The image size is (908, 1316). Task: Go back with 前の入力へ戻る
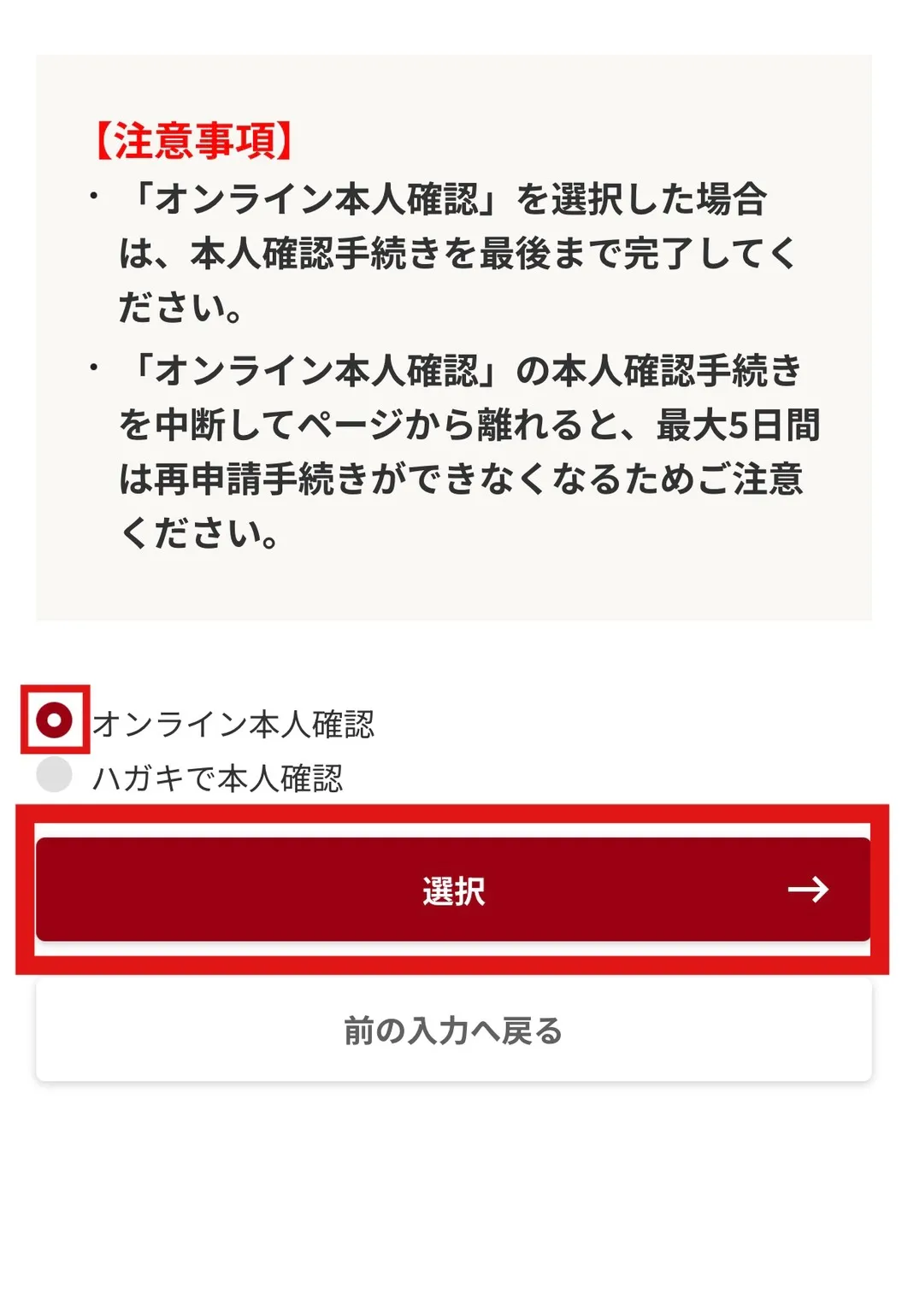(x=453, y=1031)
